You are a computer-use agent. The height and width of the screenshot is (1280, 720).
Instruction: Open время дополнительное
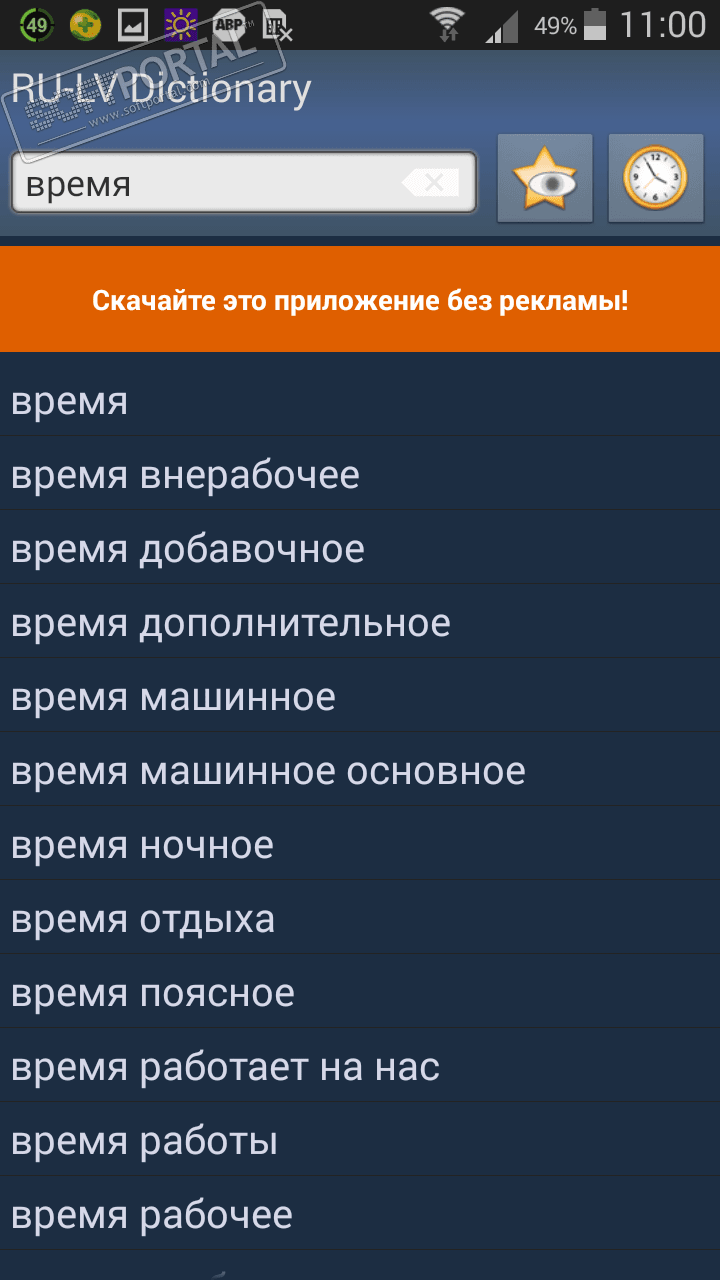[360, 623]
